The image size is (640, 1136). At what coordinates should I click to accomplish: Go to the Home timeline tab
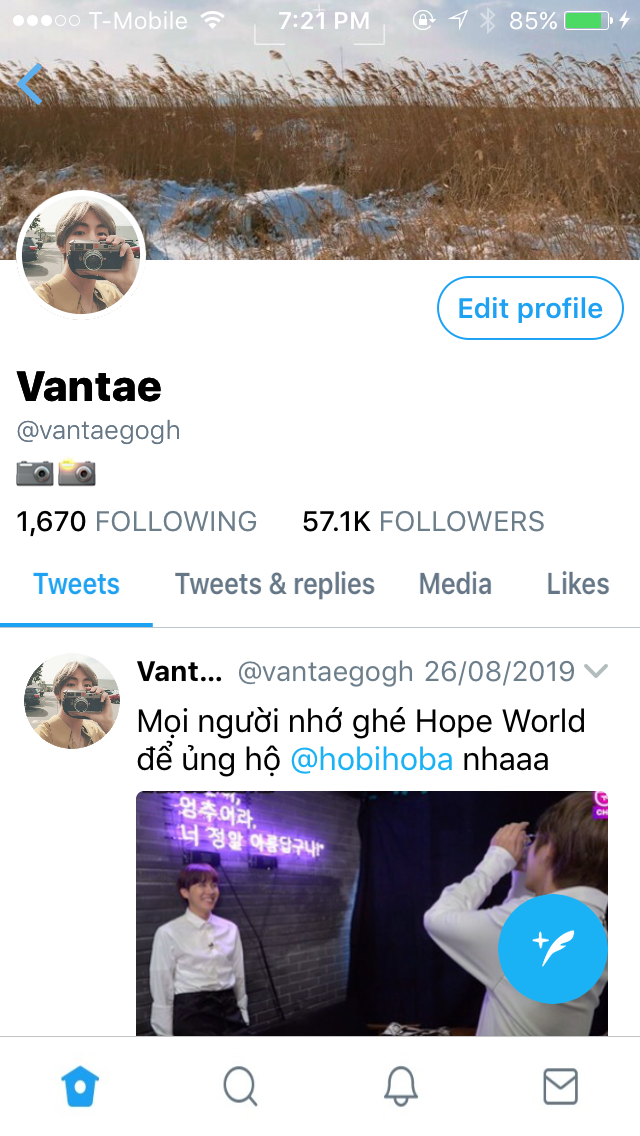click(x=81, y=1085)
